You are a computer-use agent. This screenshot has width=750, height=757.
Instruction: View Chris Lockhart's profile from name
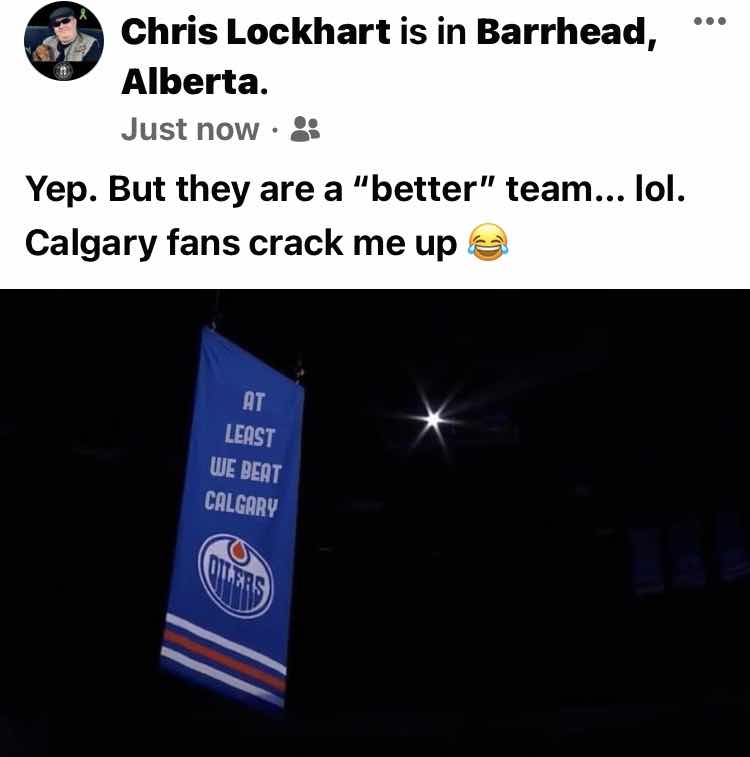pos(255,33)
